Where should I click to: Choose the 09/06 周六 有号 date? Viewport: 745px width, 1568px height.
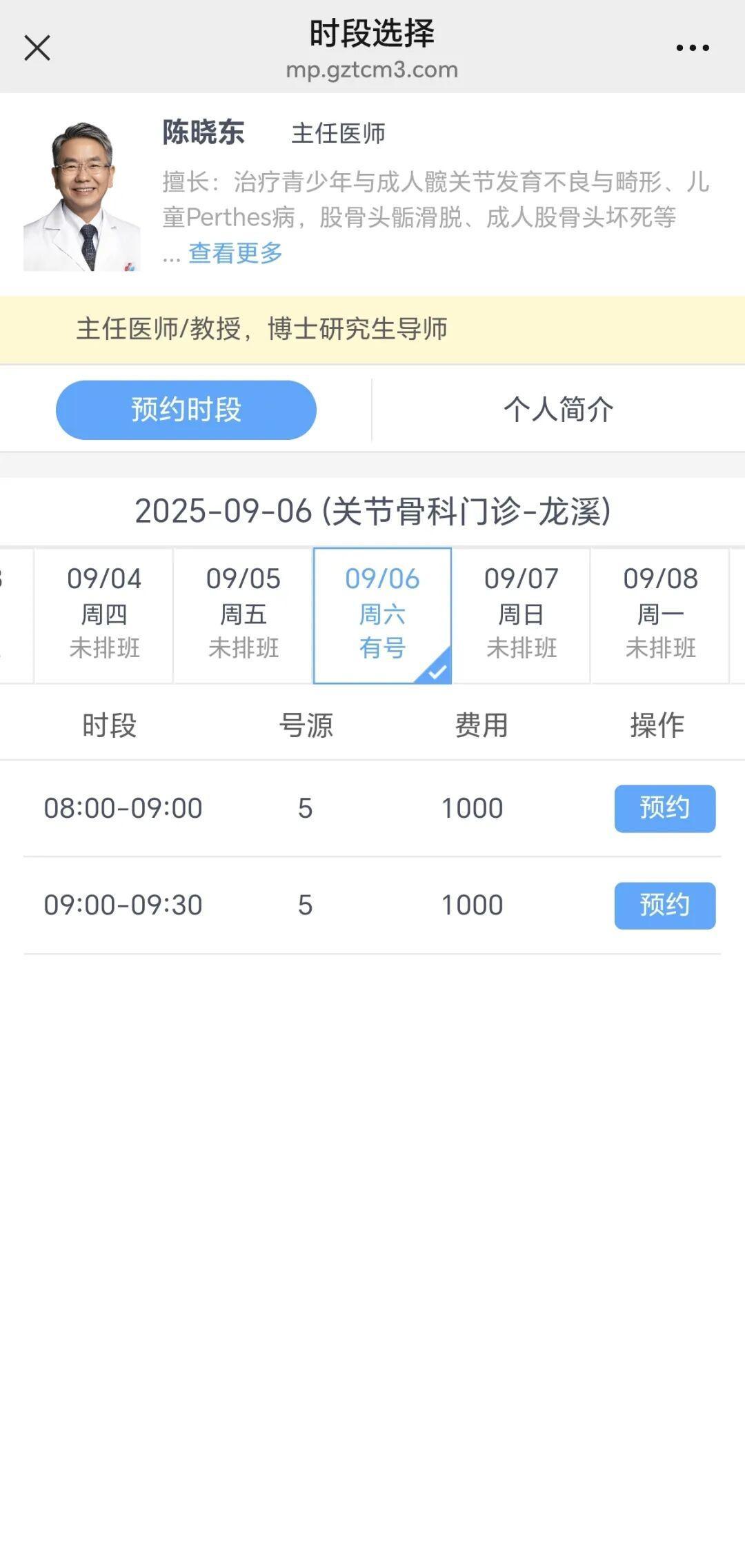(x=382, y=614)
